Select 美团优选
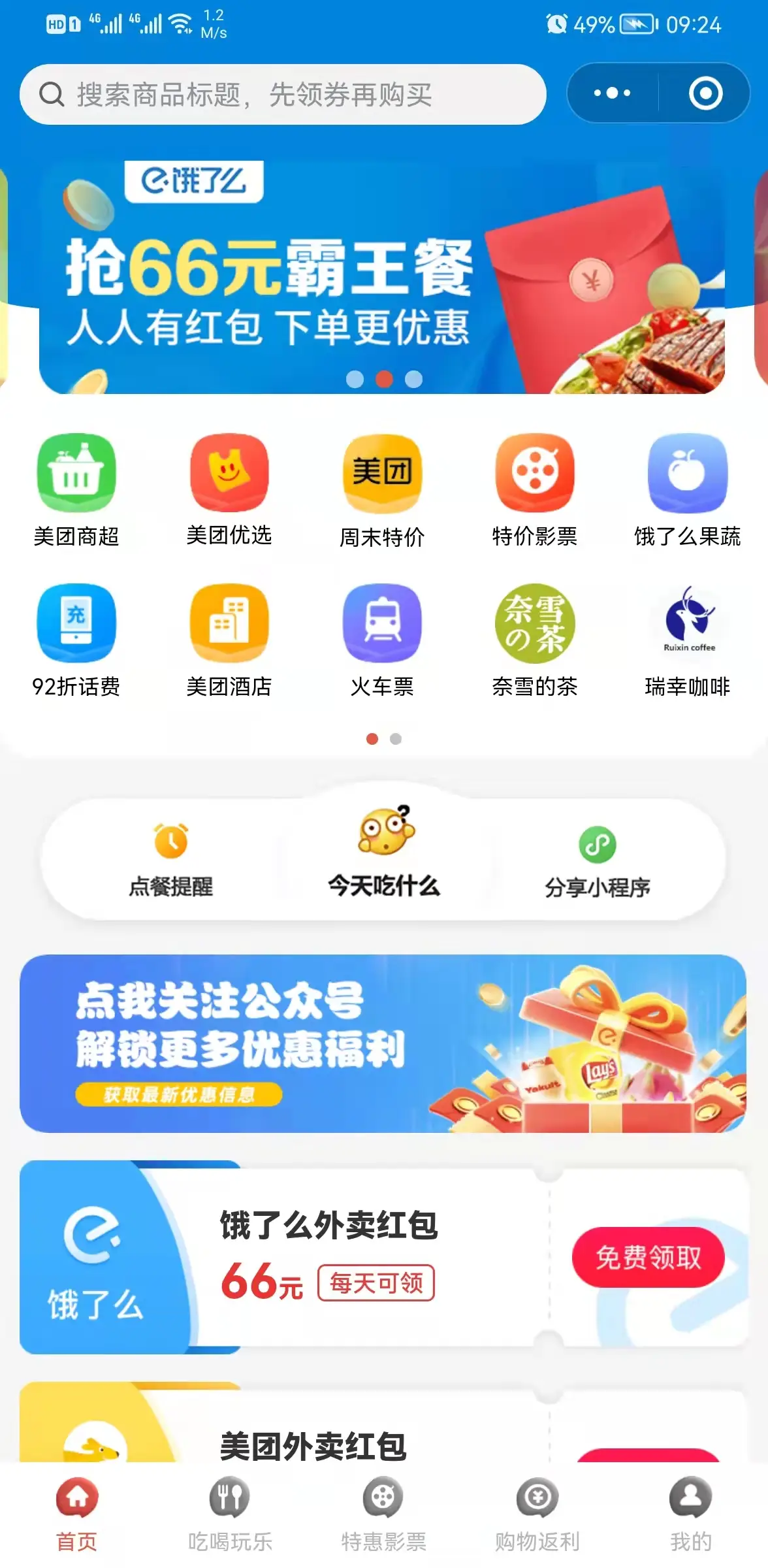This screenshot has height=1568, width=768. pos(229,490)
